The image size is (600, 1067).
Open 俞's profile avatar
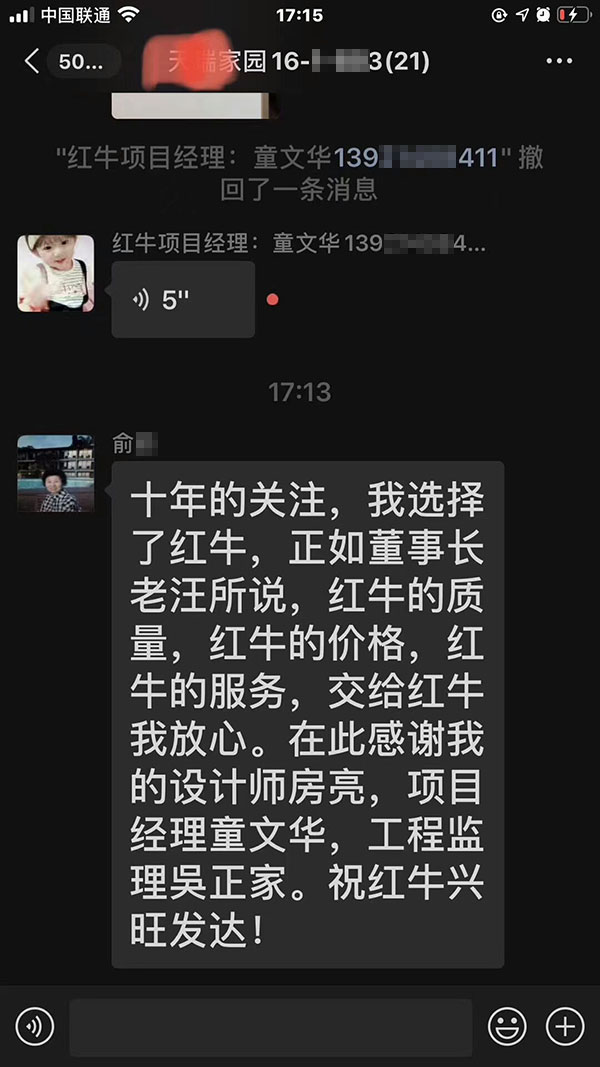click(x=56, y=473)
